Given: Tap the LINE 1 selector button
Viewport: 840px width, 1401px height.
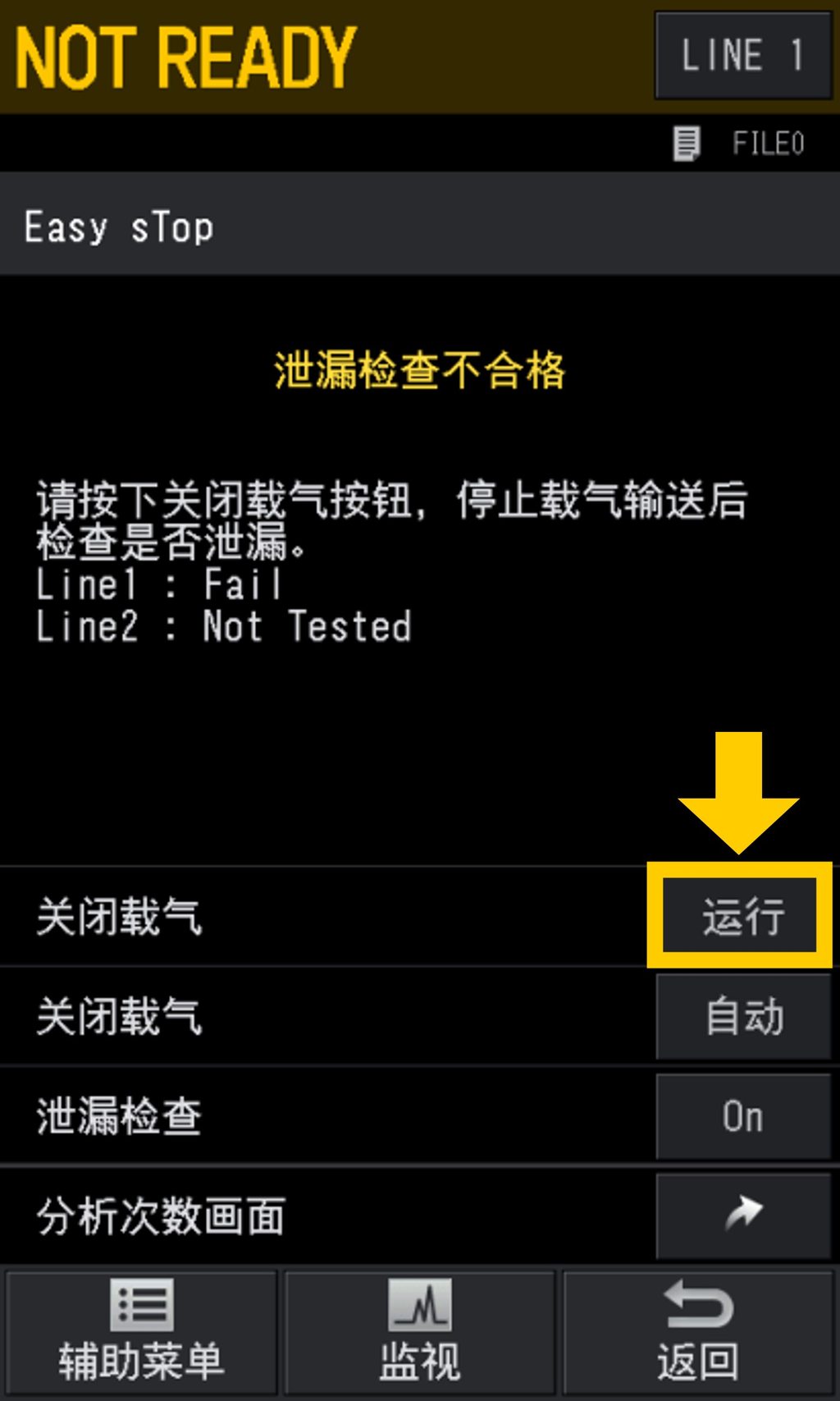Looking at the screenshot, I should pyautogui.click(x=742, y=55).
